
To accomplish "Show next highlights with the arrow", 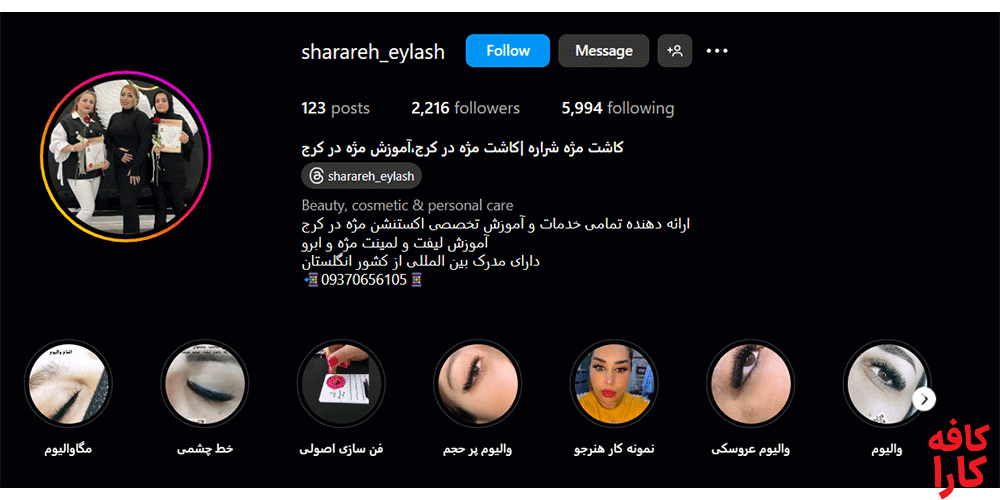I will pos(925,399).
